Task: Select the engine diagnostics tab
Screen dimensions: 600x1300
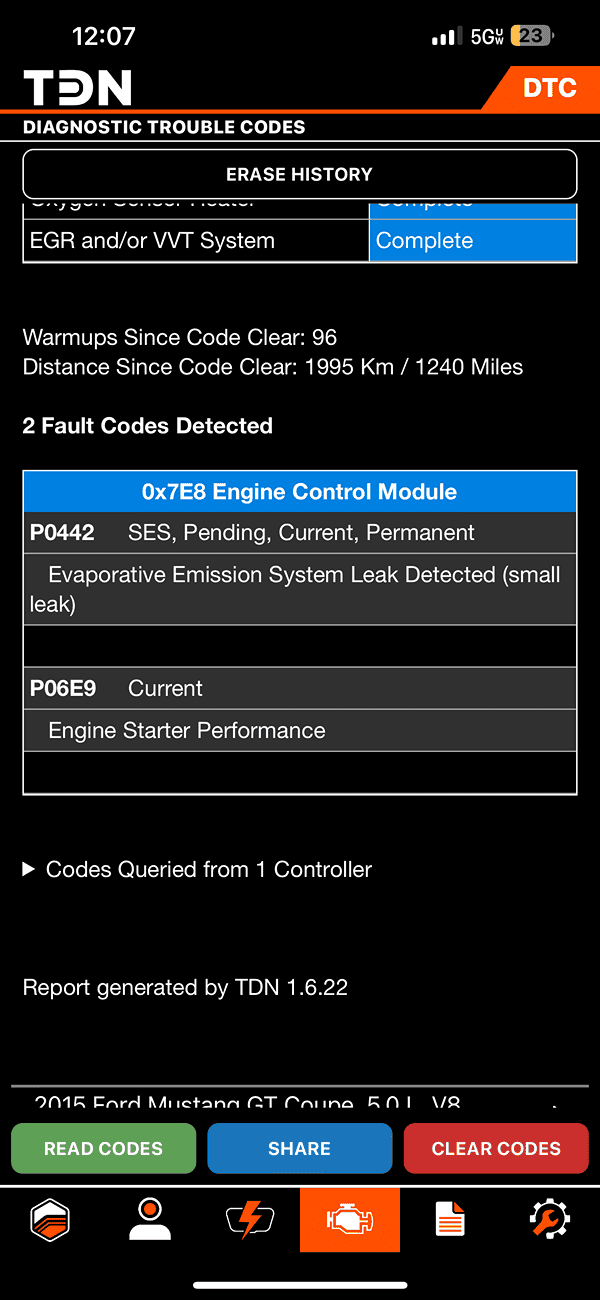Action: [x=350, y=1220]
